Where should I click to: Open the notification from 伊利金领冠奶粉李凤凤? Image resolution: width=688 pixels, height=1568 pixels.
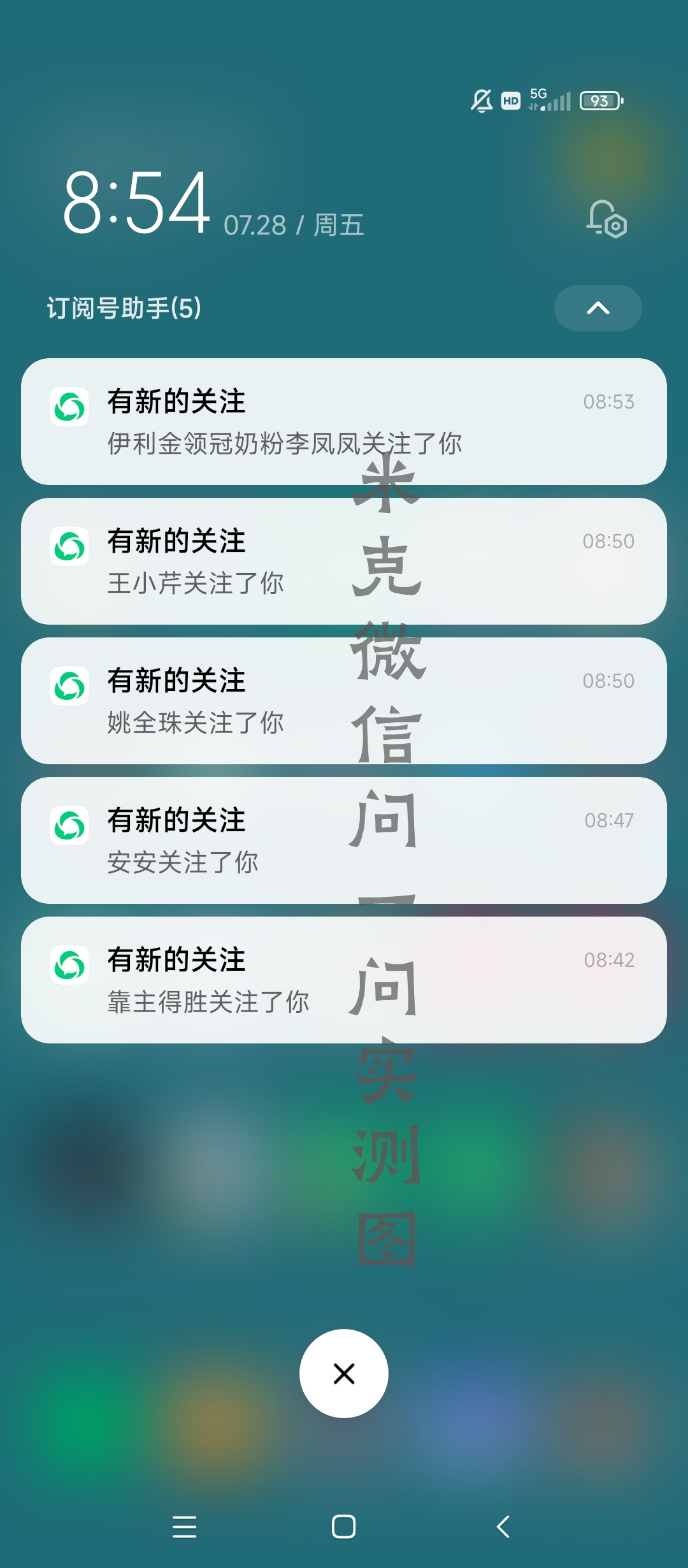click(x=344, y=421)
